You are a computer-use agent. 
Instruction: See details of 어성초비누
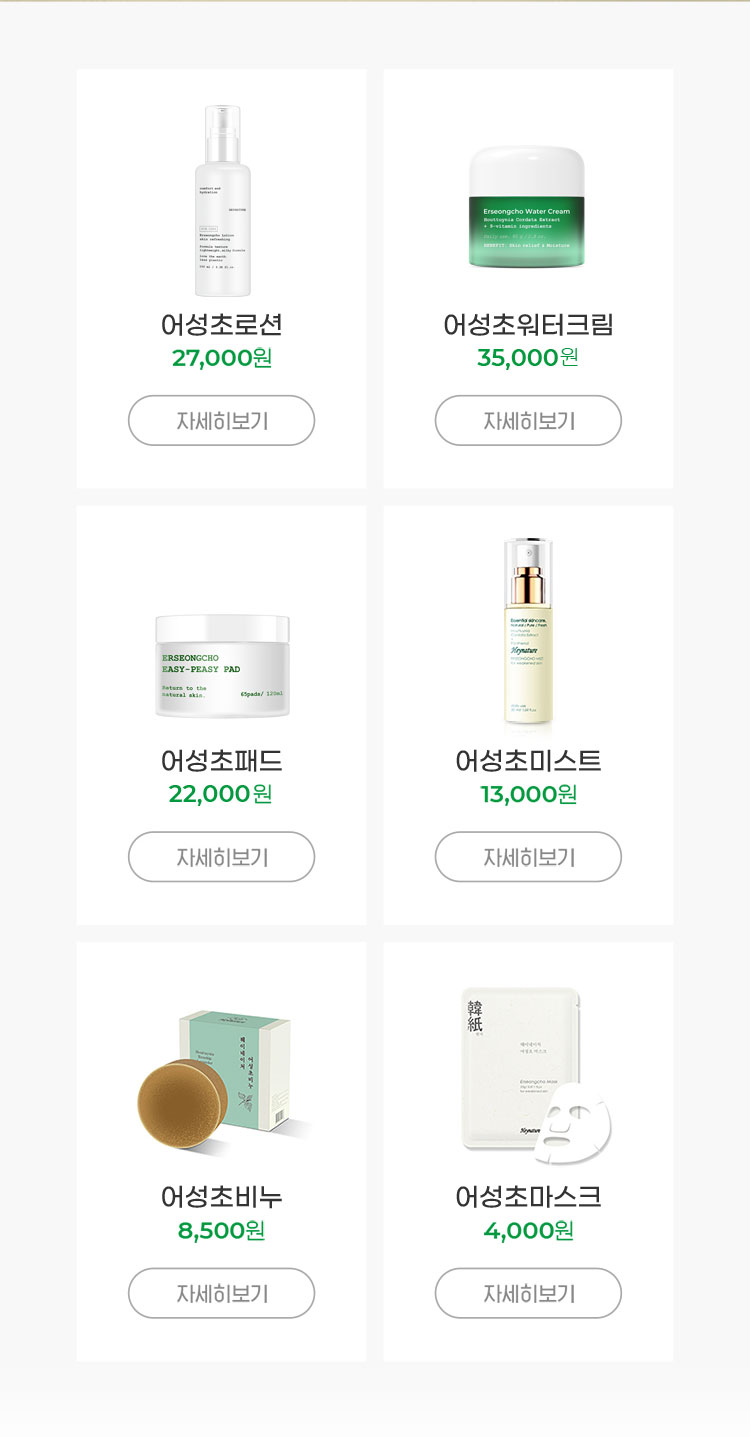click(x=221, y=1293)
